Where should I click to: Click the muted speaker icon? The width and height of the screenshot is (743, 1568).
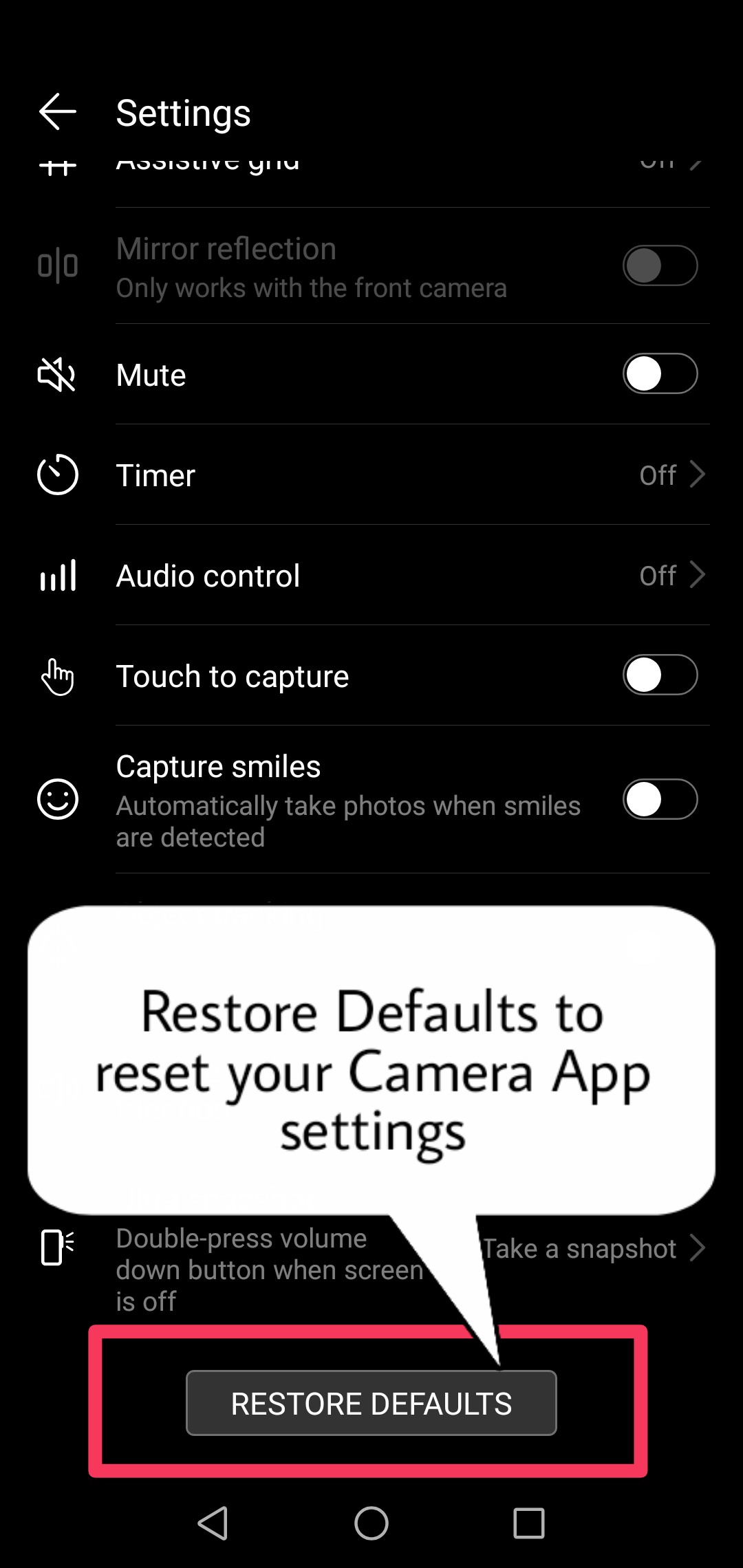tap(57, 375)
